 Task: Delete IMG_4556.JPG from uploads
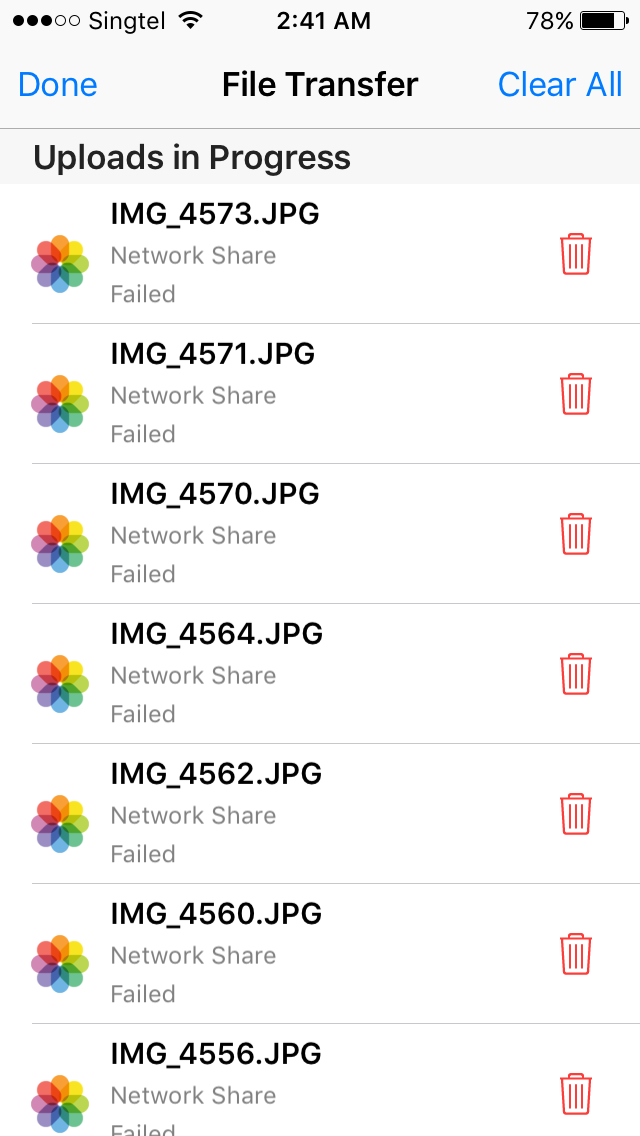coord(575,1092)
